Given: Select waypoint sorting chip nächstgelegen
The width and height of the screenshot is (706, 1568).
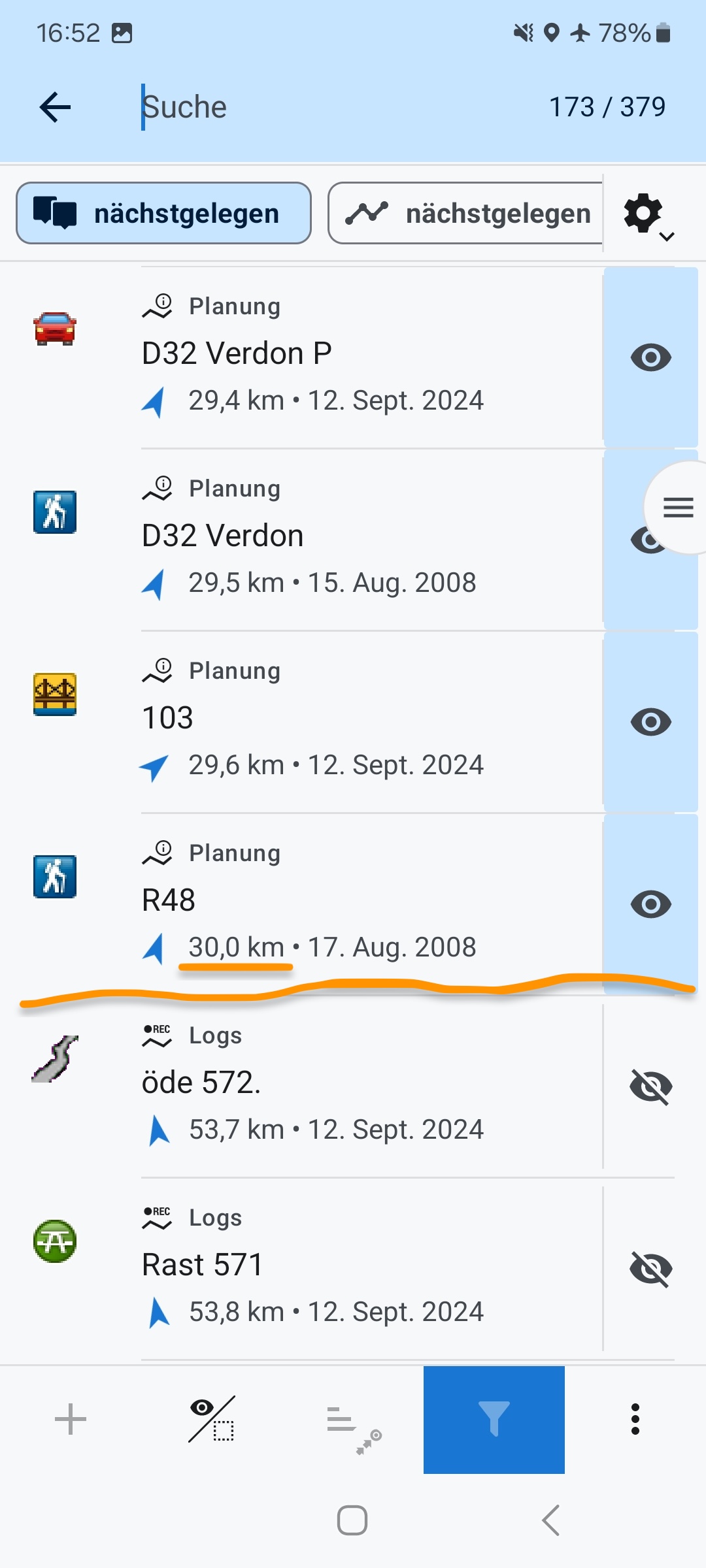Looking at the screenshot, I should point(163,213).
